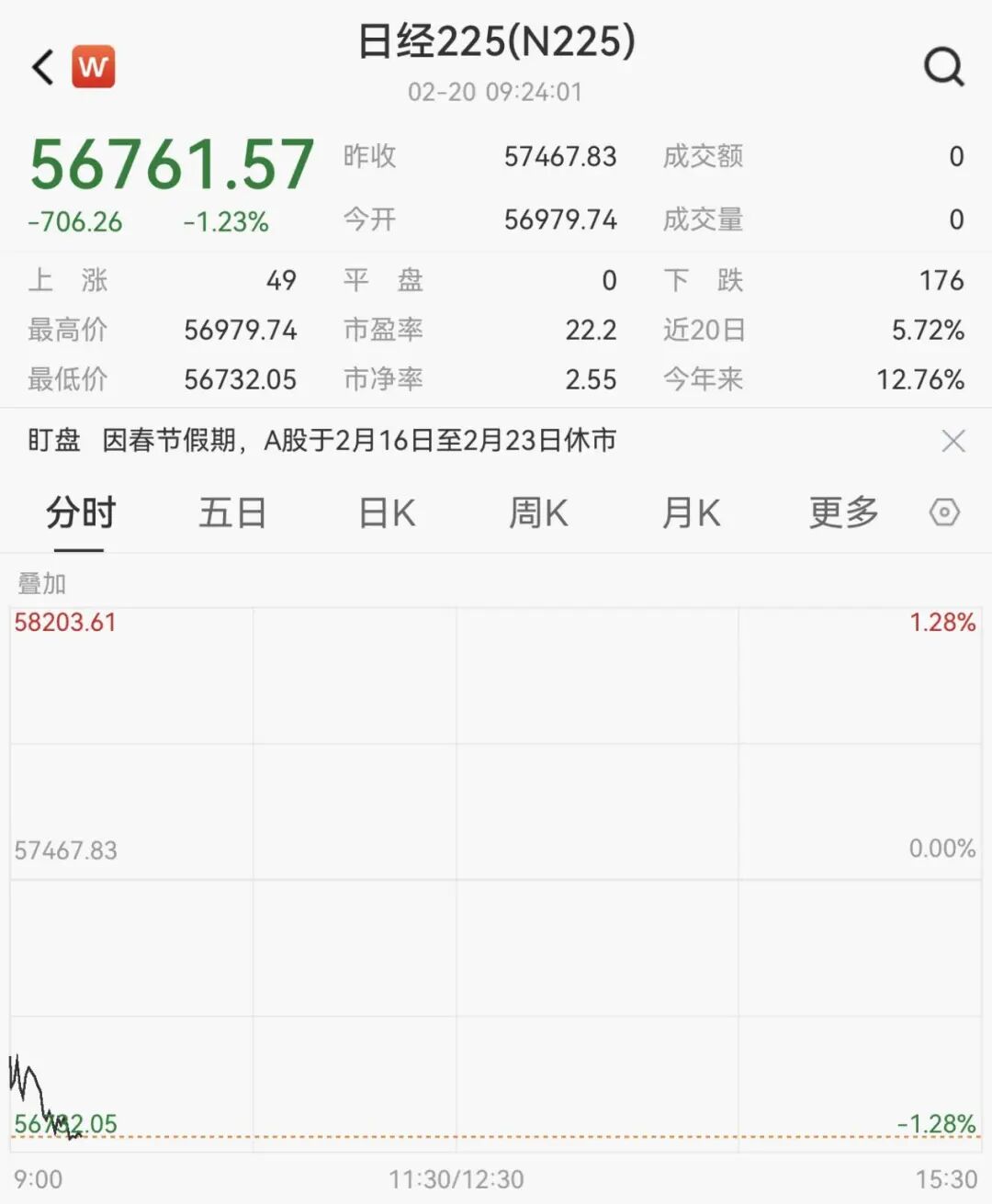This screenshot has height=1204, width=992.
Task: Switch to the 日K chart tab
Action: point(387,512)
